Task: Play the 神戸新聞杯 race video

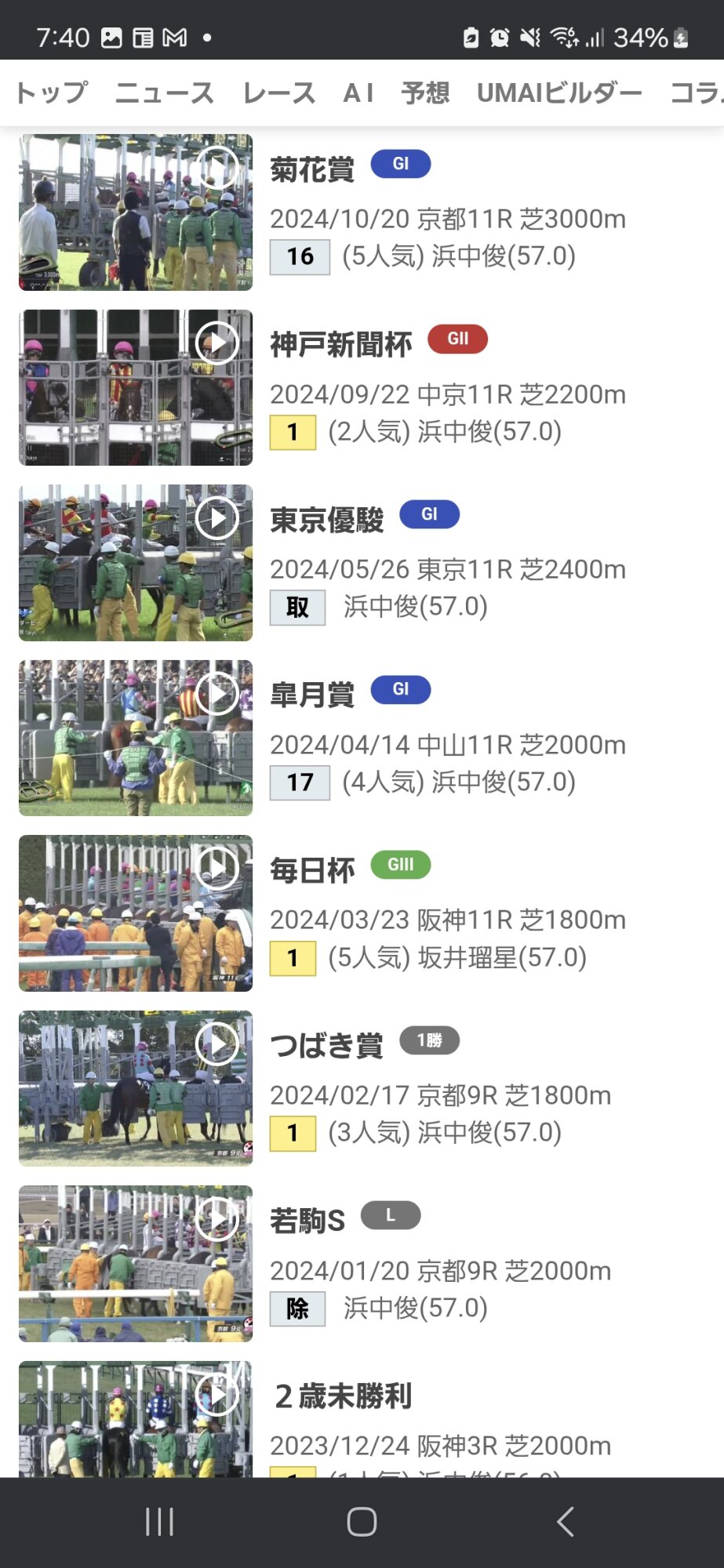Action: [136, 387]
